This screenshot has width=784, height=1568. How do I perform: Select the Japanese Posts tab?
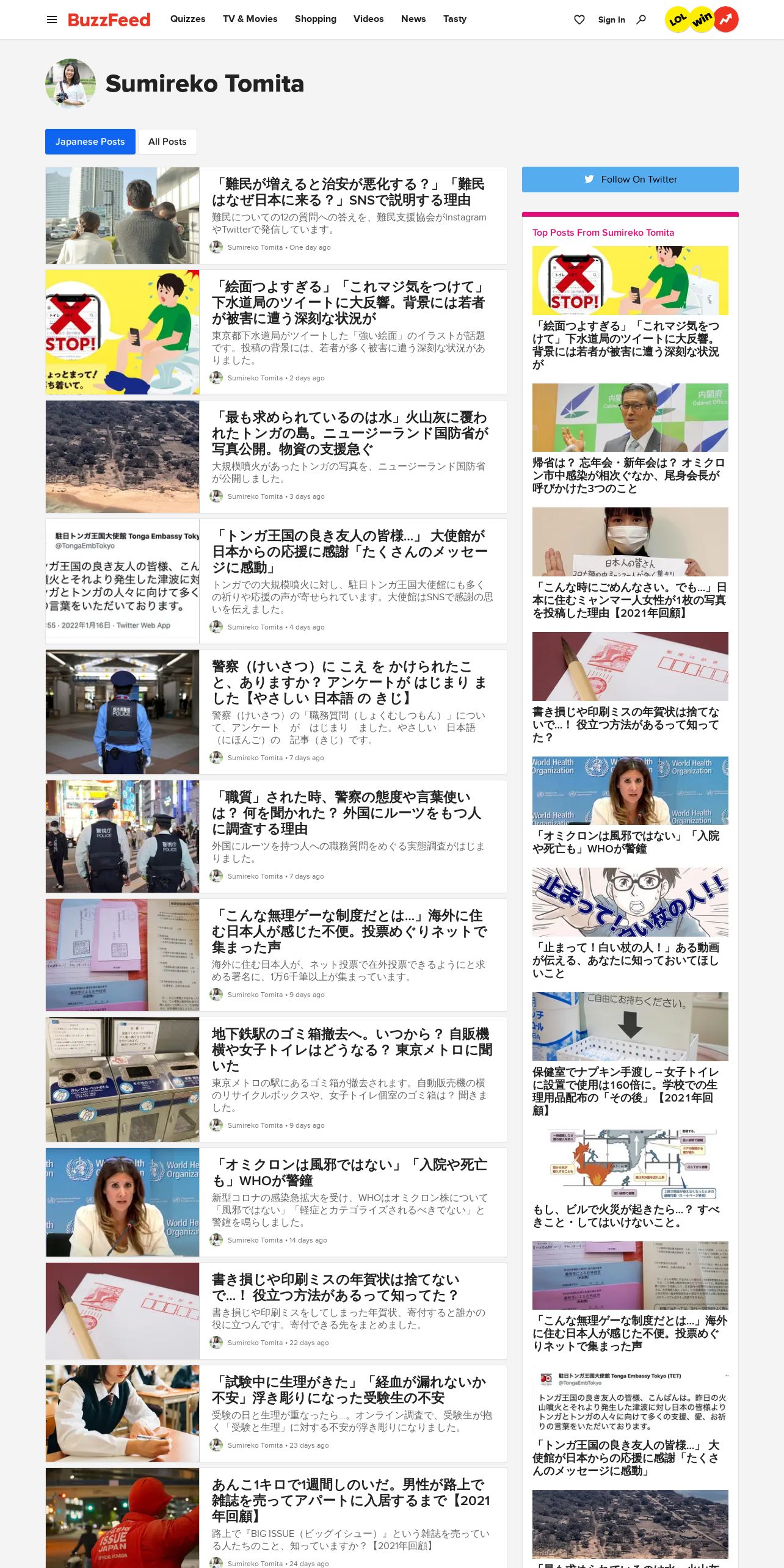[90, 142]
